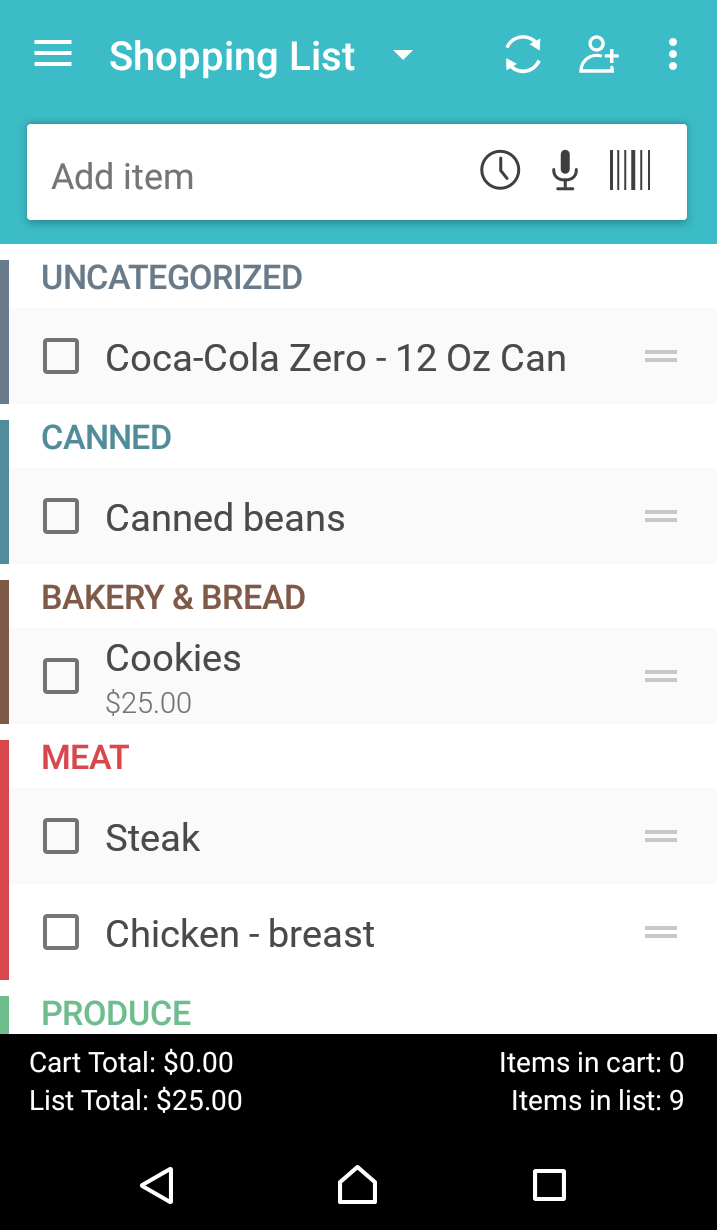Scan a barcode to add item
Screen dimensions: 717x1230
630,170
